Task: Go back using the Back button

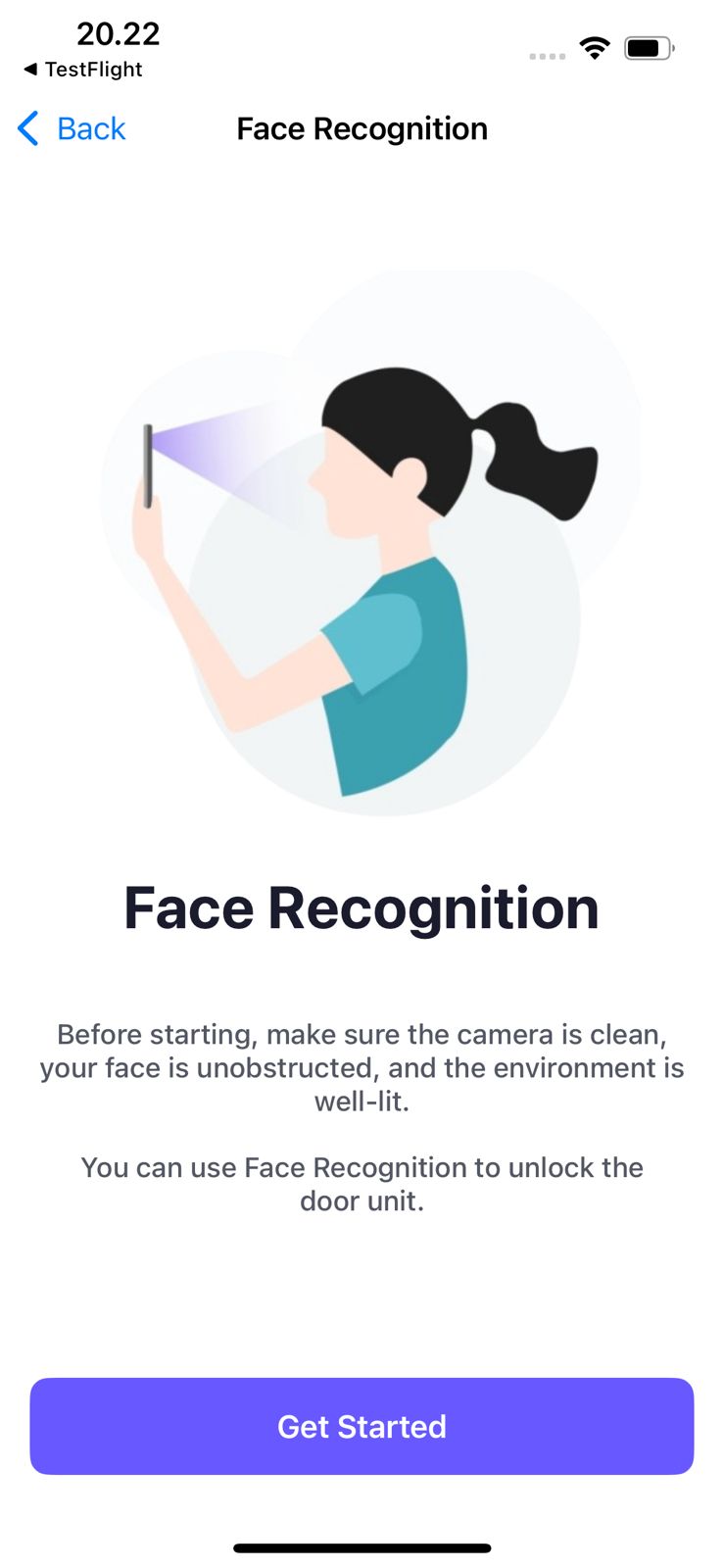Action: [x=72, y=128]
